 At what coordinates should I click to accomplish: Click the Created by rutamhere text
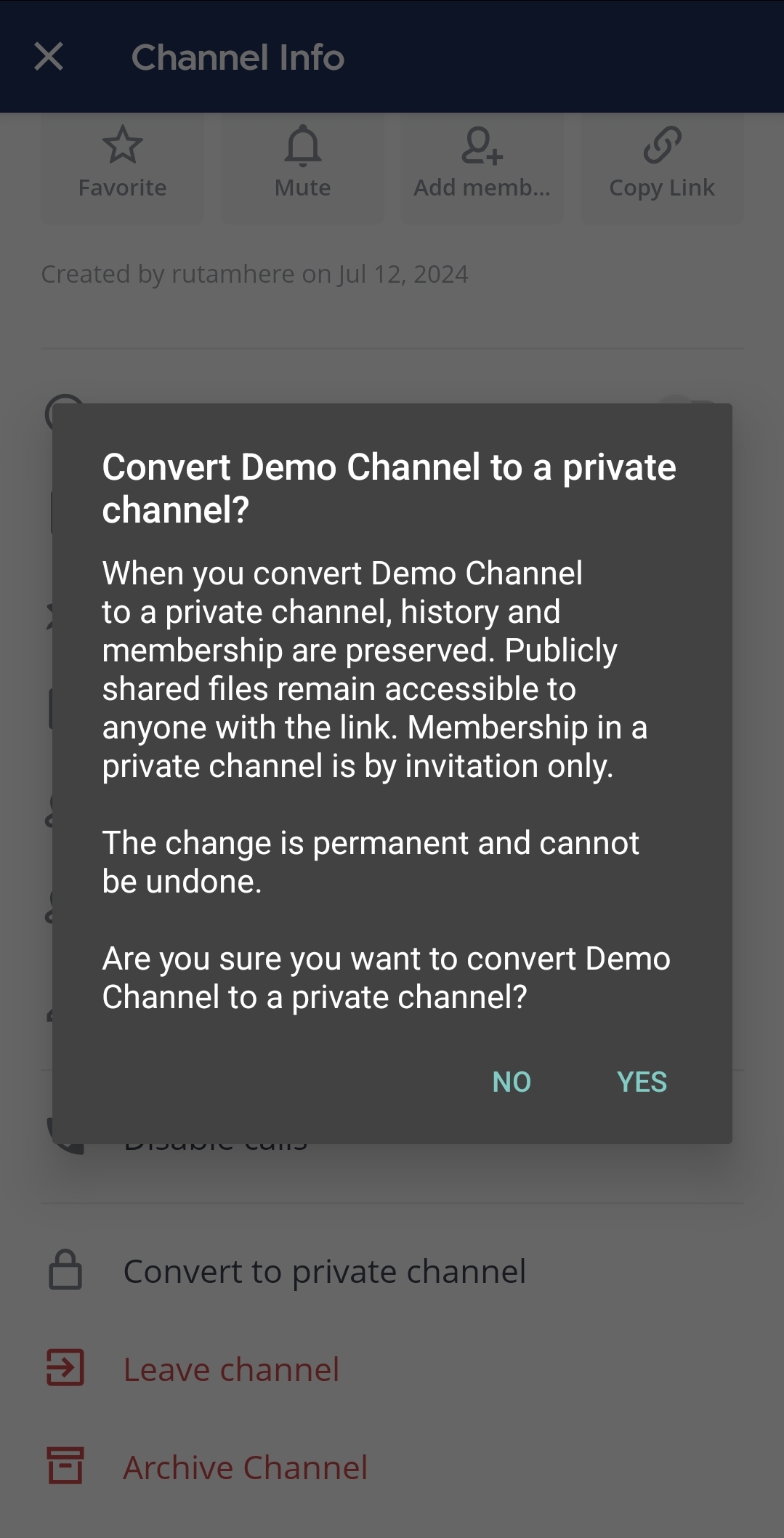pyautogui.click(x=254, y=274)
